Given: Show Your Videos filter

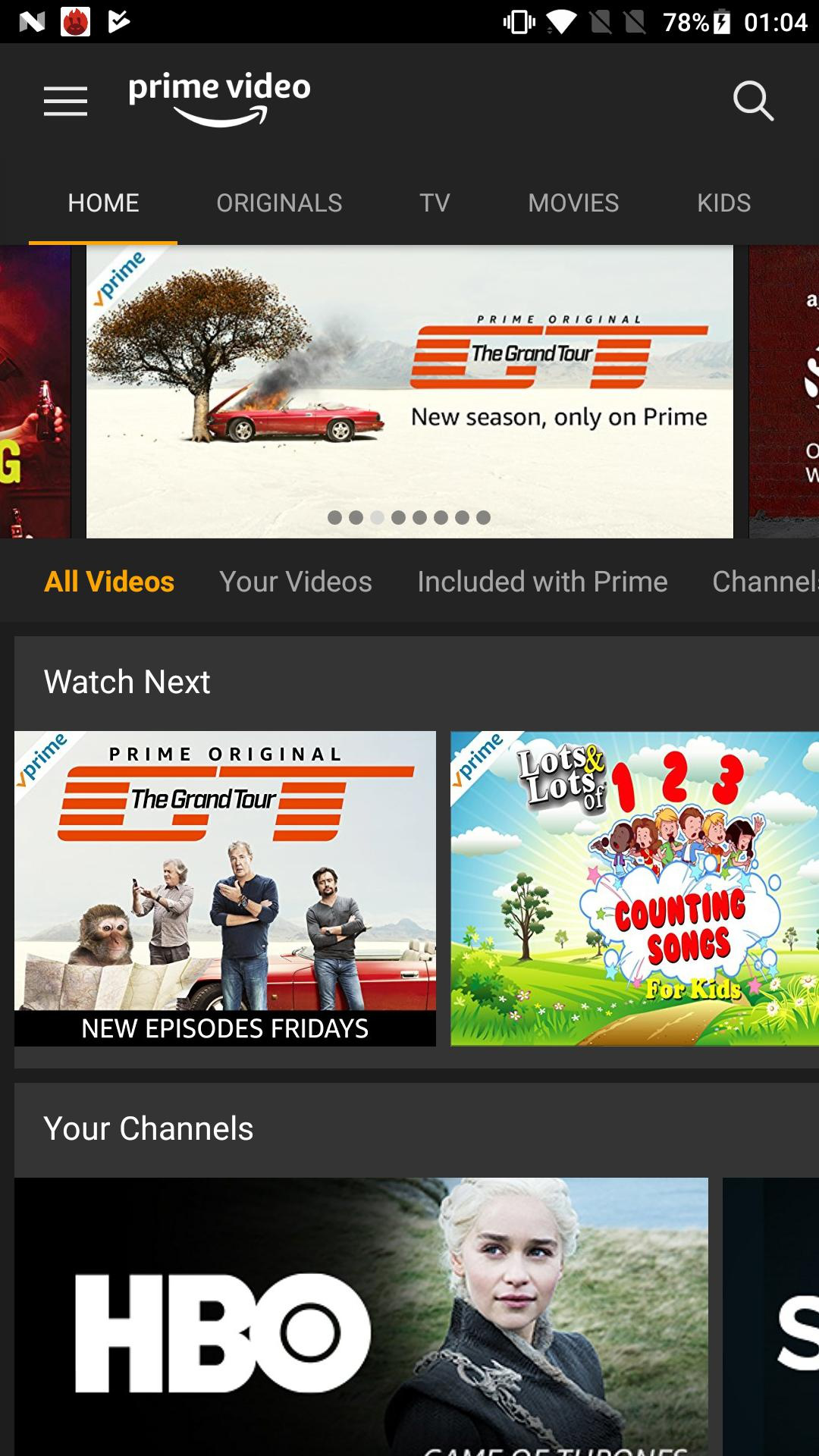Looking at the screenshot, I should tap(296, 582).
